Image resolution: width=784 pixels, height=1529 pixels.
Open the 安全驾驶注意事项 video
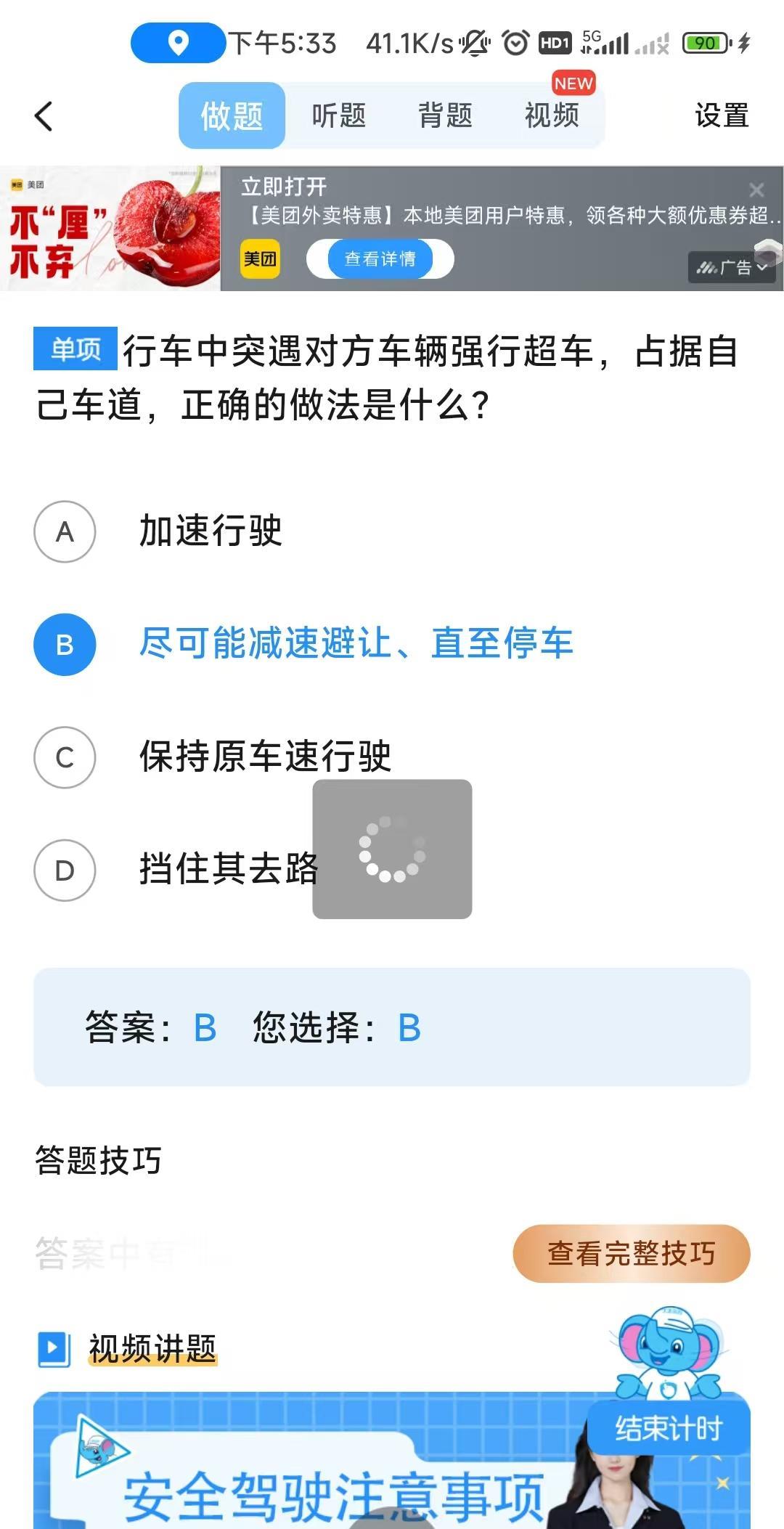392,1461
